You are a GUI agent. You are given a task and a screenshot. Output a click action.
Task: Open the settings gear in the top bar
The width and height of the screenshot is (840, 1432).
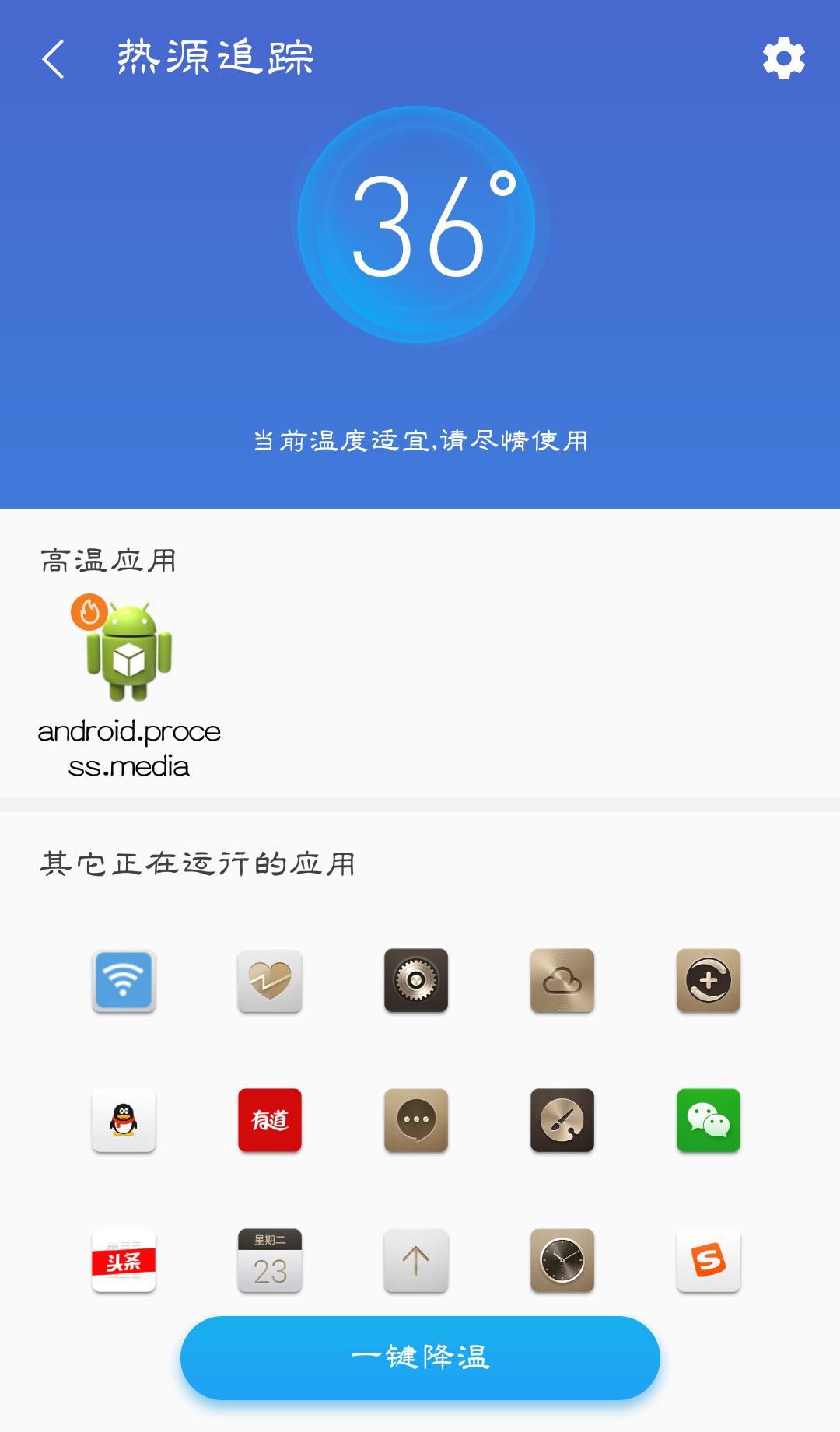(782, 57)
